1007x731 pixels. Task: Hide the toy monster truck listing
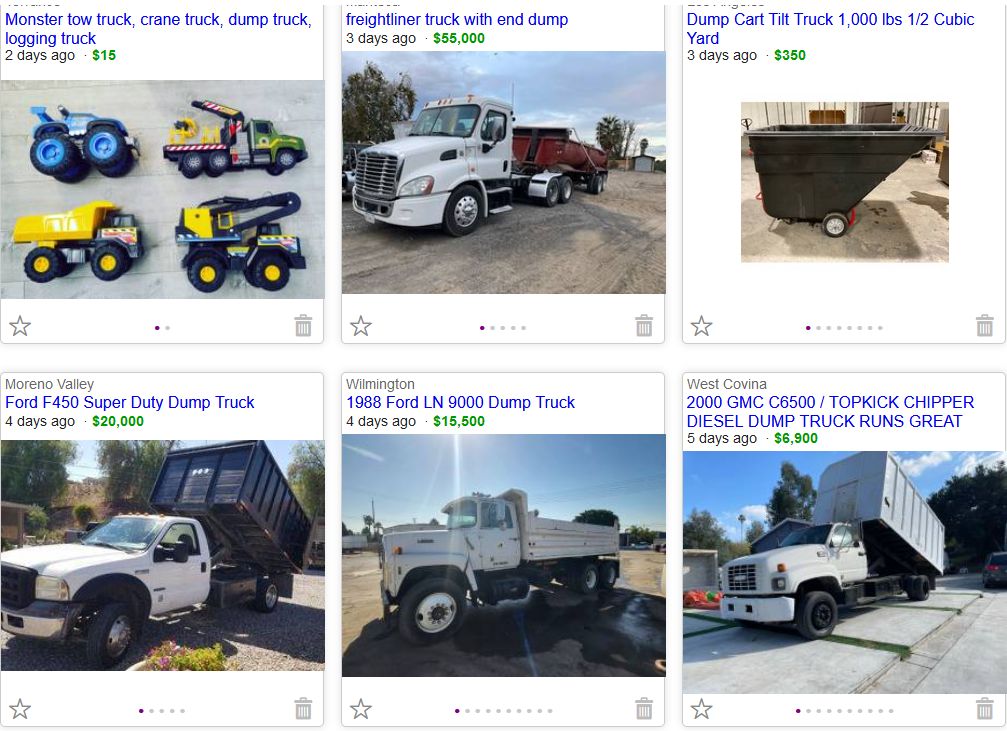pos(304,326)
